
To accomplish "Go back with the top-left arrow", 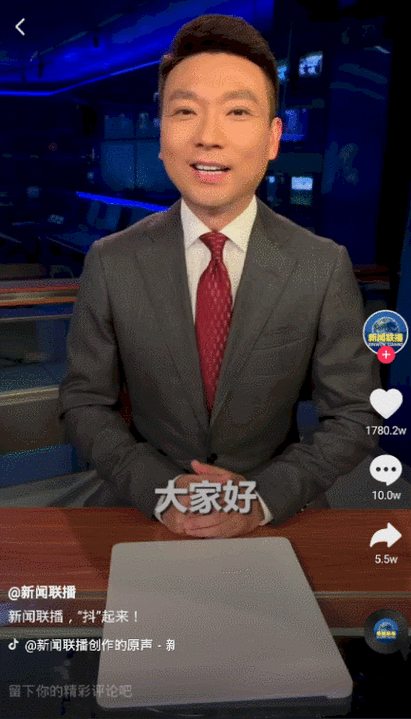I will [20, 28].
